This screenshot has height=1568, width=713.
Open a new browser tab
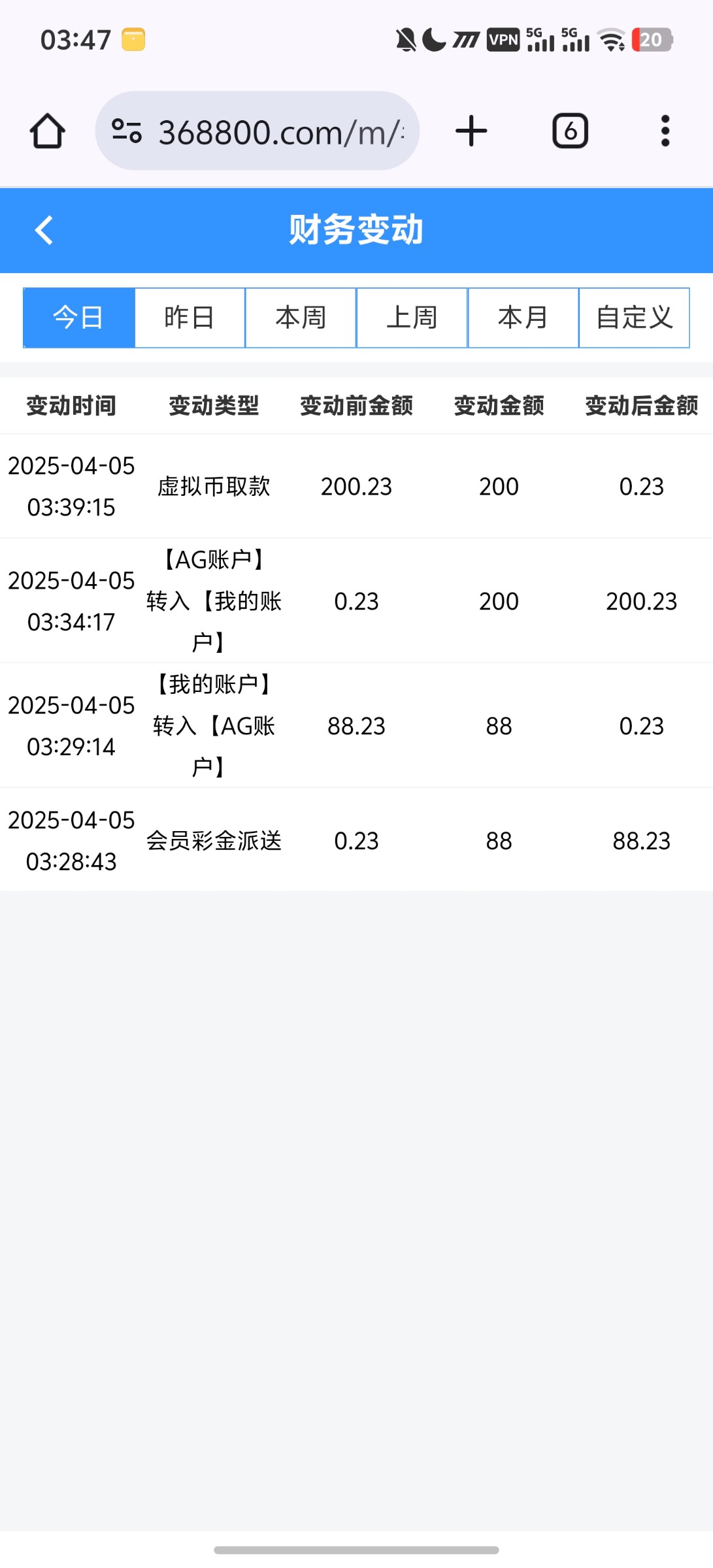pos(471,131)
